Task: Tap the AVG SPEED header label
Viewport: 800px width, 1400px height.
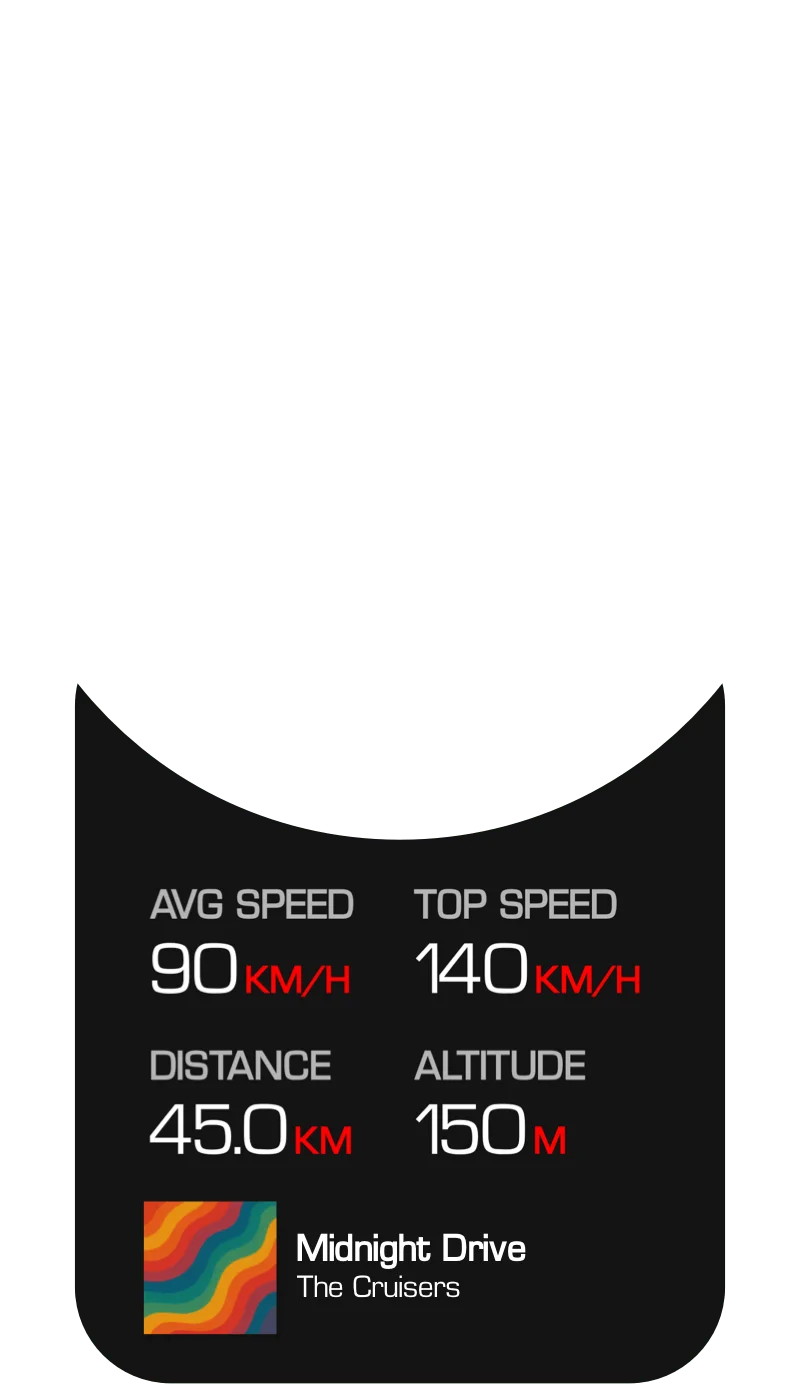Action: pyautogui.click(x=251, y=903)
